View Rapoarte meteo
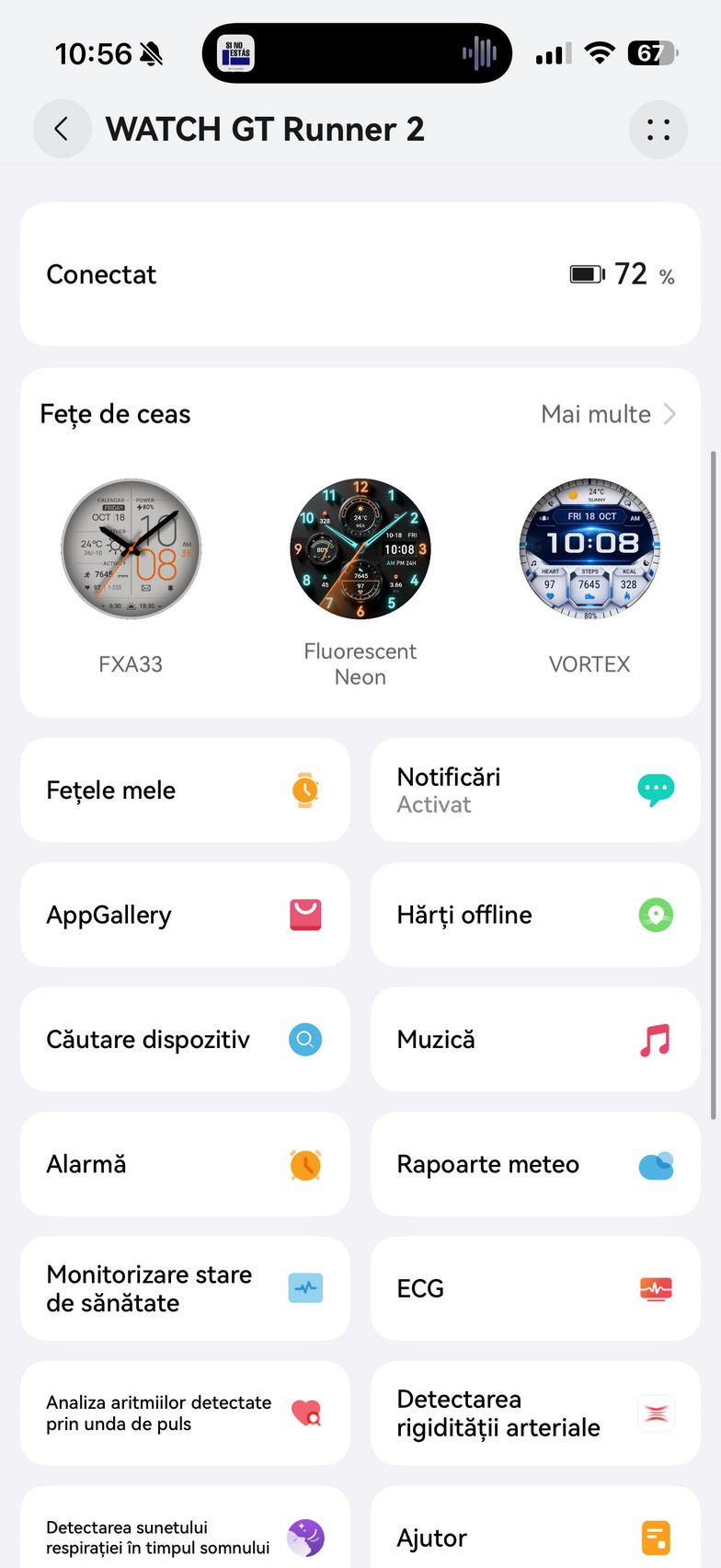721x1568 pixels. coord(535,1164)
